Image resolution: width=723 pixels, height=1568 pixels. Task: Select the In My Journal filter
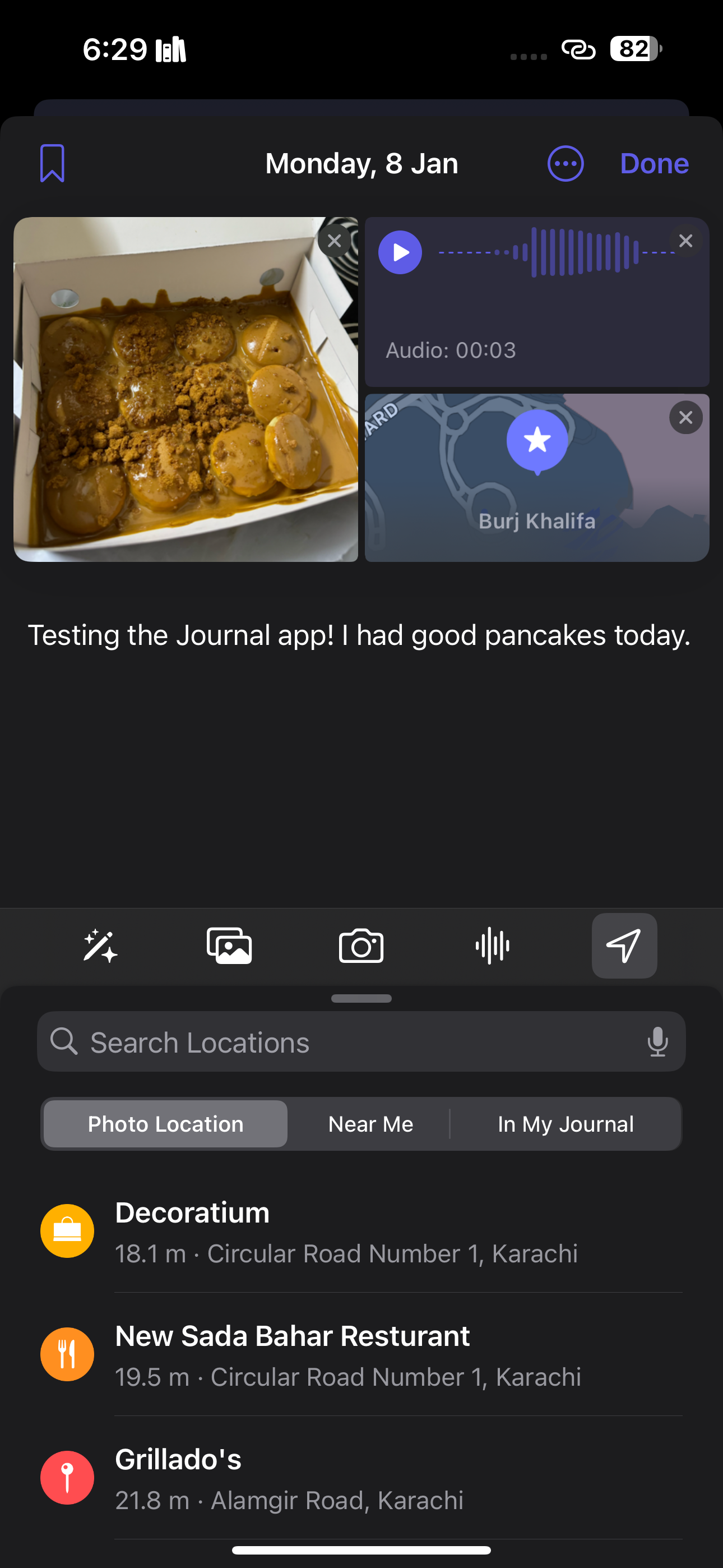565,1124
